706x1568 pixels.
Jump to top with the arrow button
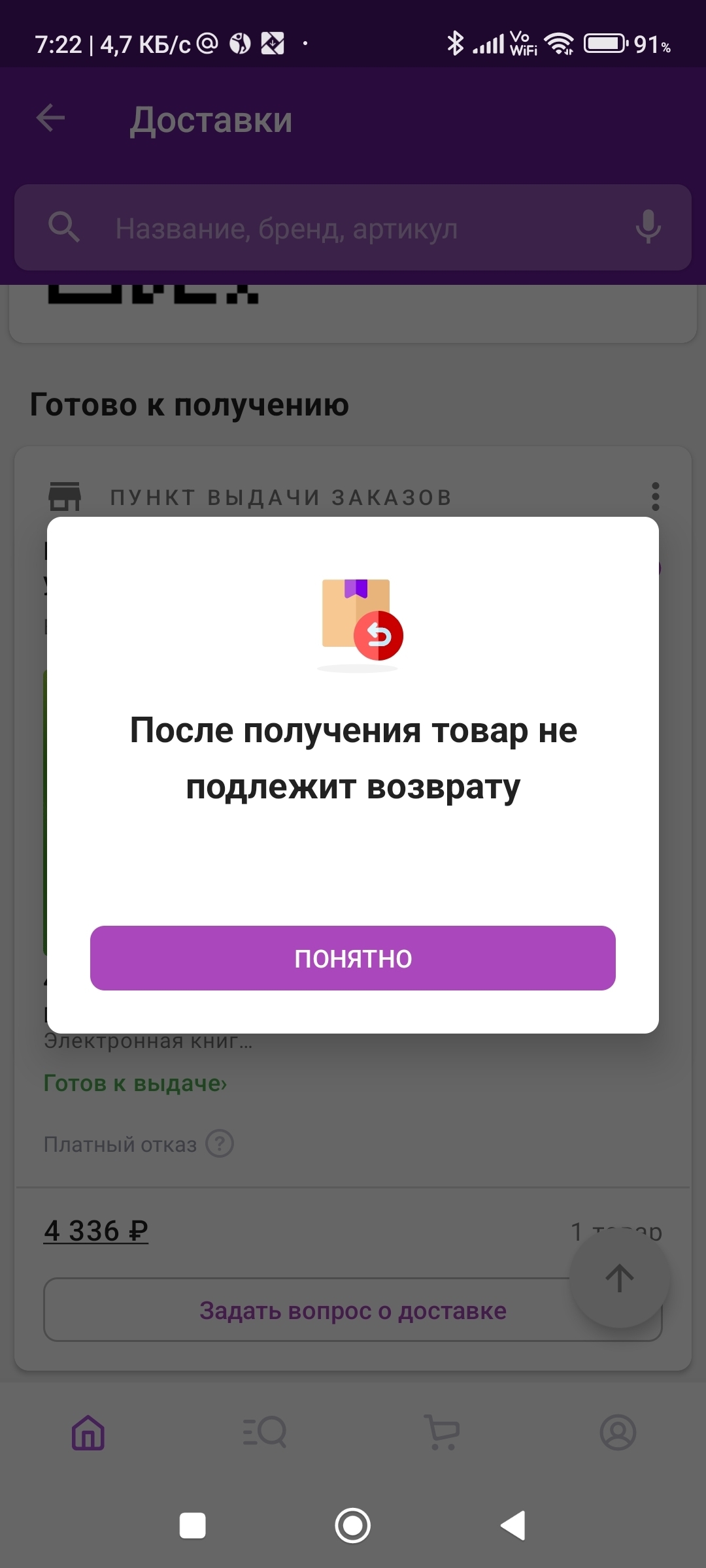tap(619, 1278)
